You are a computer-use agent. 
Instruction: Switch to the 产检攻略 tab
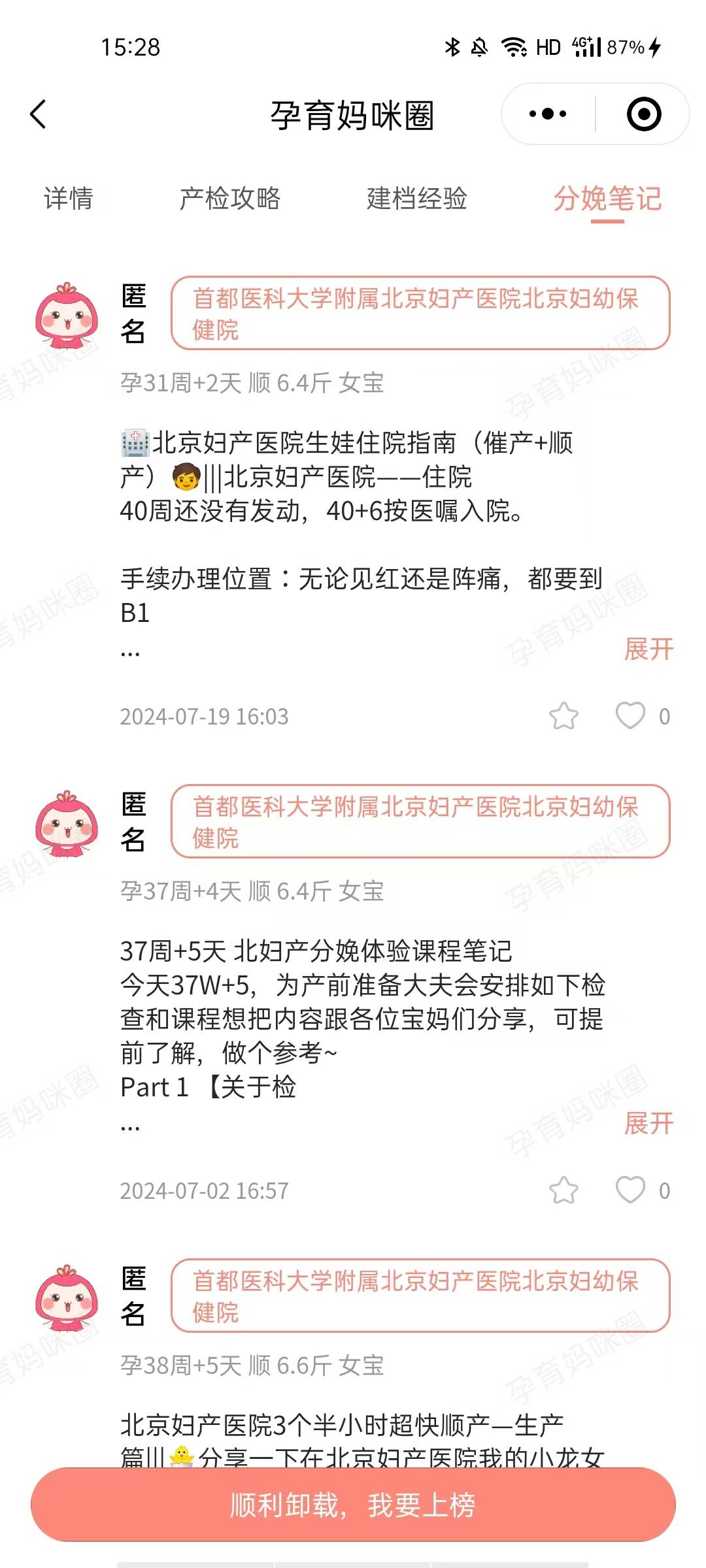230,199
